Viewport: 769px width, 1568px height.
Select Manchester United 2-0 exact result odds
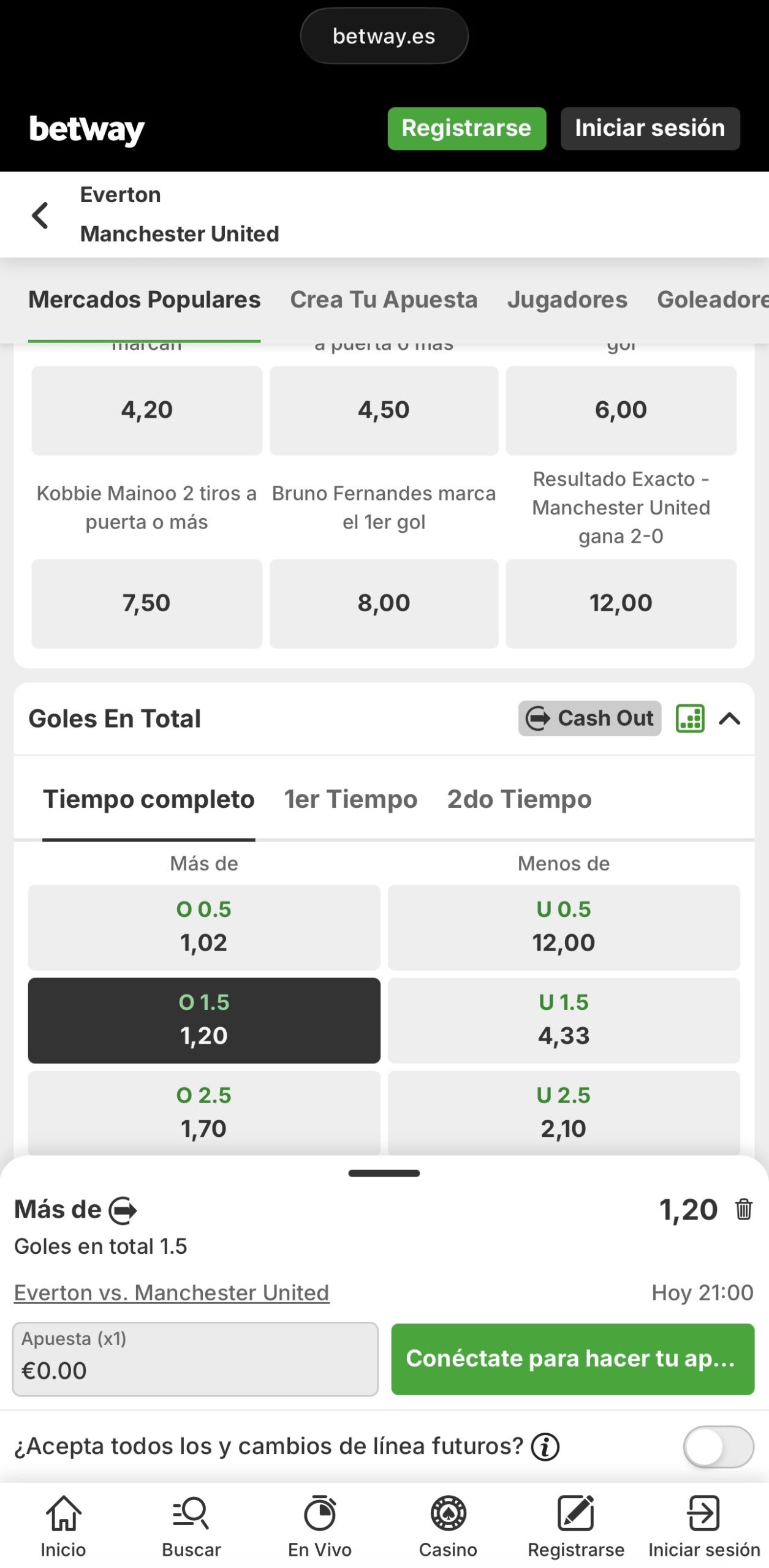point(621,603)
